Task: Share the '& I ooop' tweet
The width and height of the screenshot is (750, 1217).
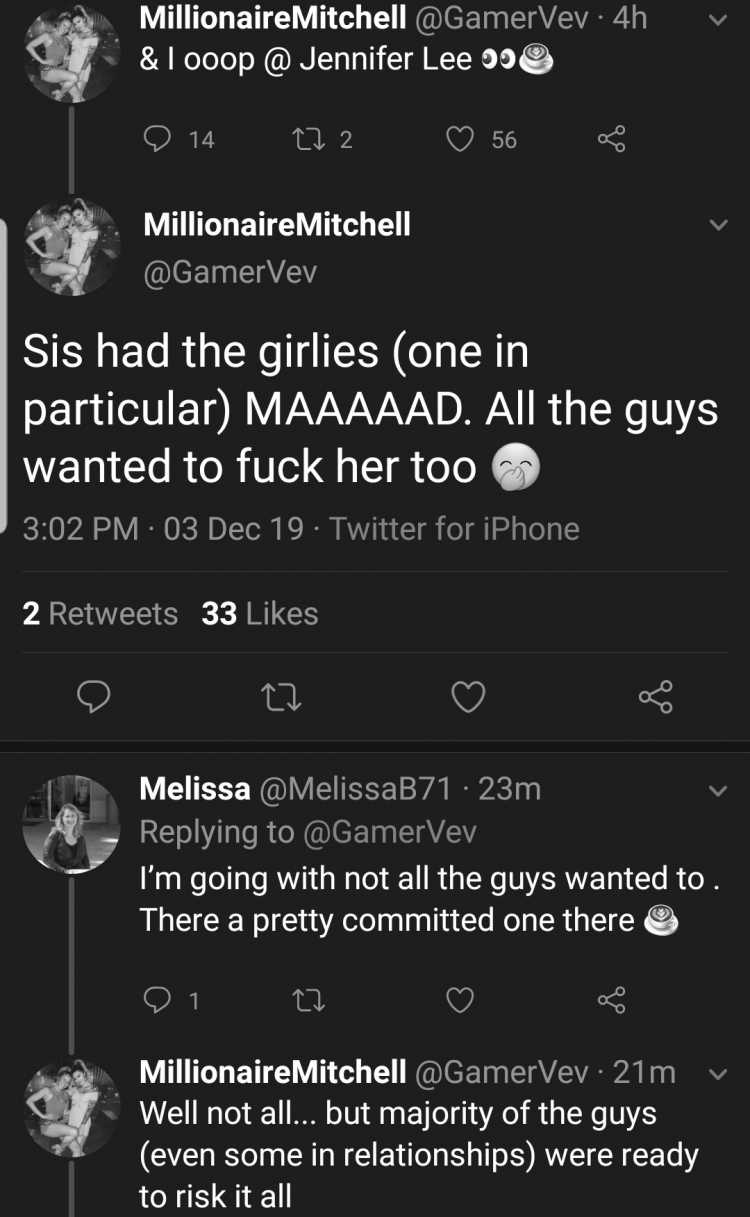Action: coord(611,139)
